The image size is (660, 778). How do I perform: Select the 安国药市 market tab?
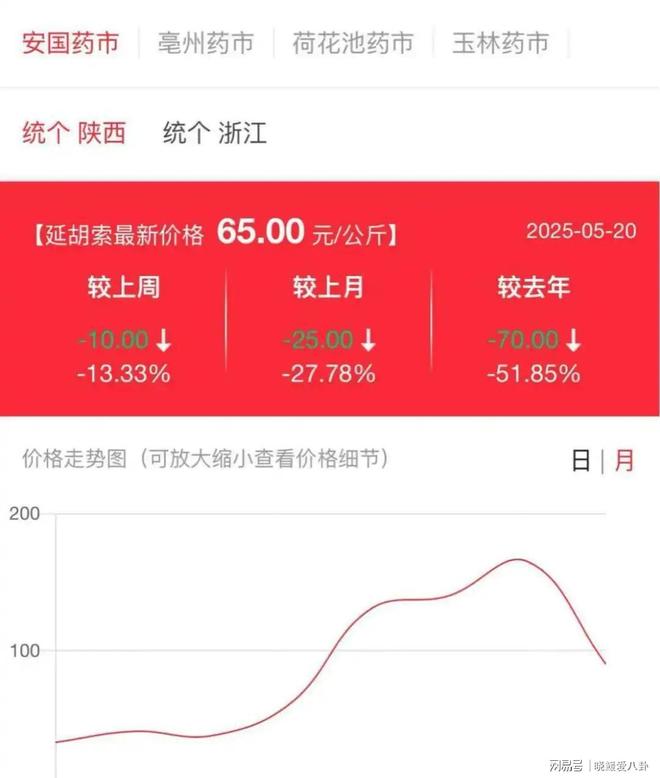[70, 43]
